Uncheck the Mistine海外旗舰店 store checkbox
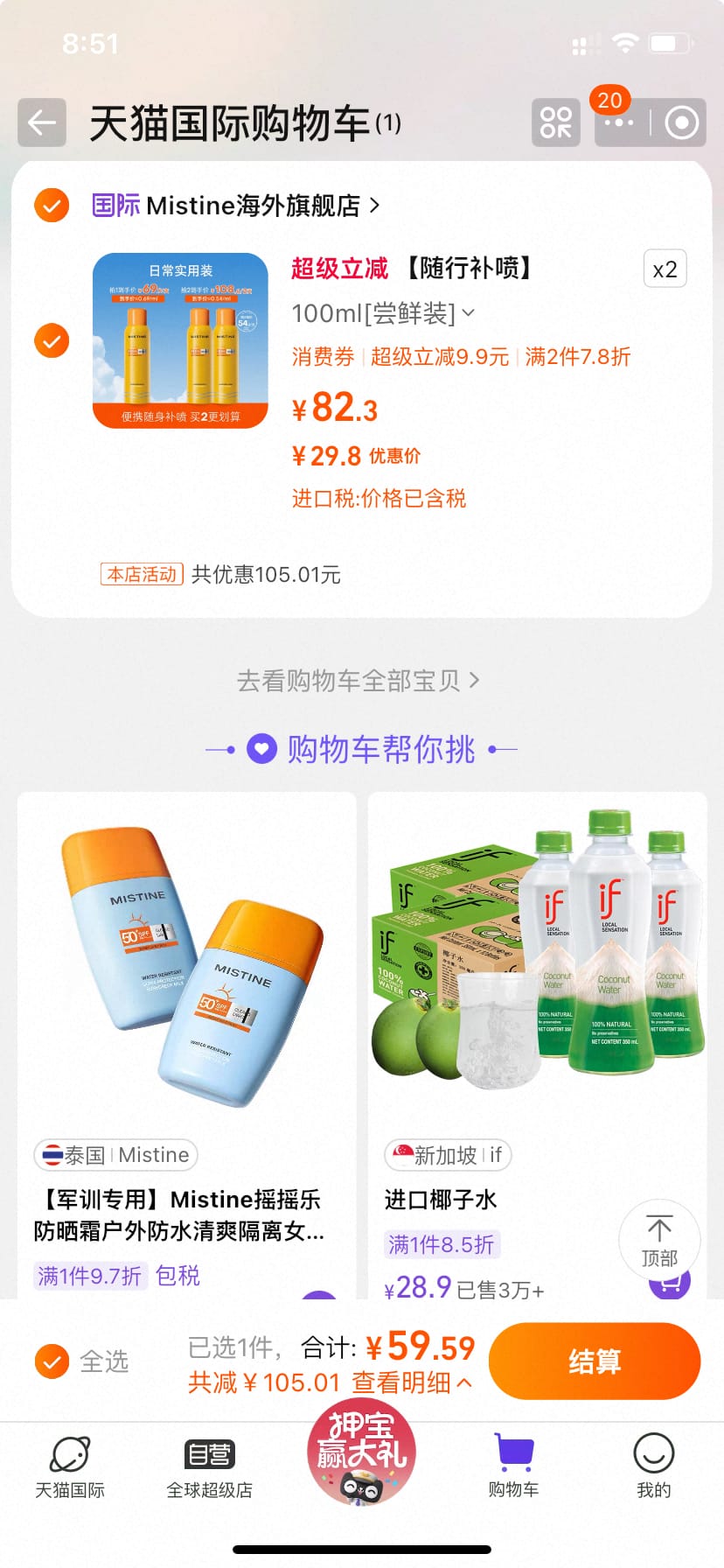The image size is (724, 1568). tap(52, 206)
